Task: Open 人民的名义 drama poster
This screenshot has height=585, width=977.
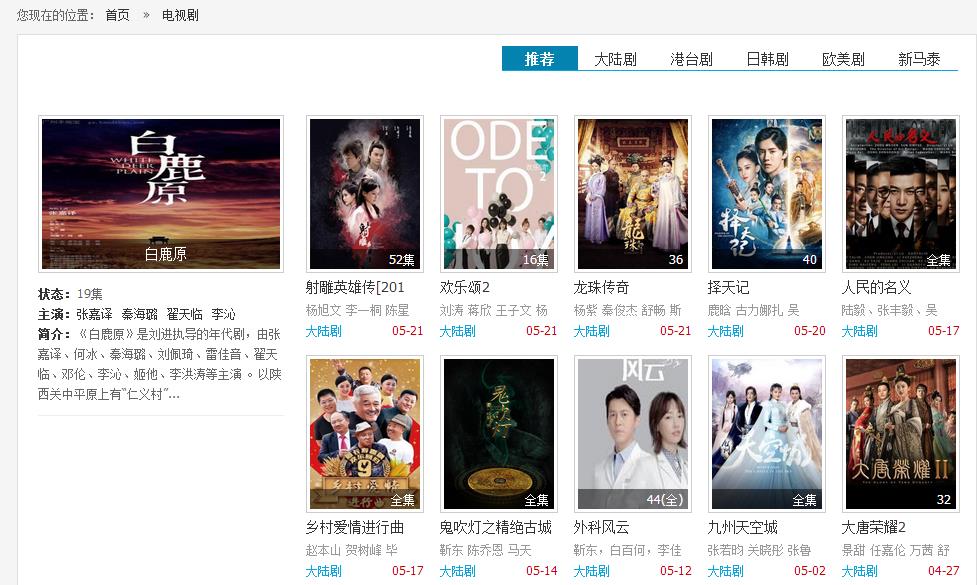Action: click(900, 194)
